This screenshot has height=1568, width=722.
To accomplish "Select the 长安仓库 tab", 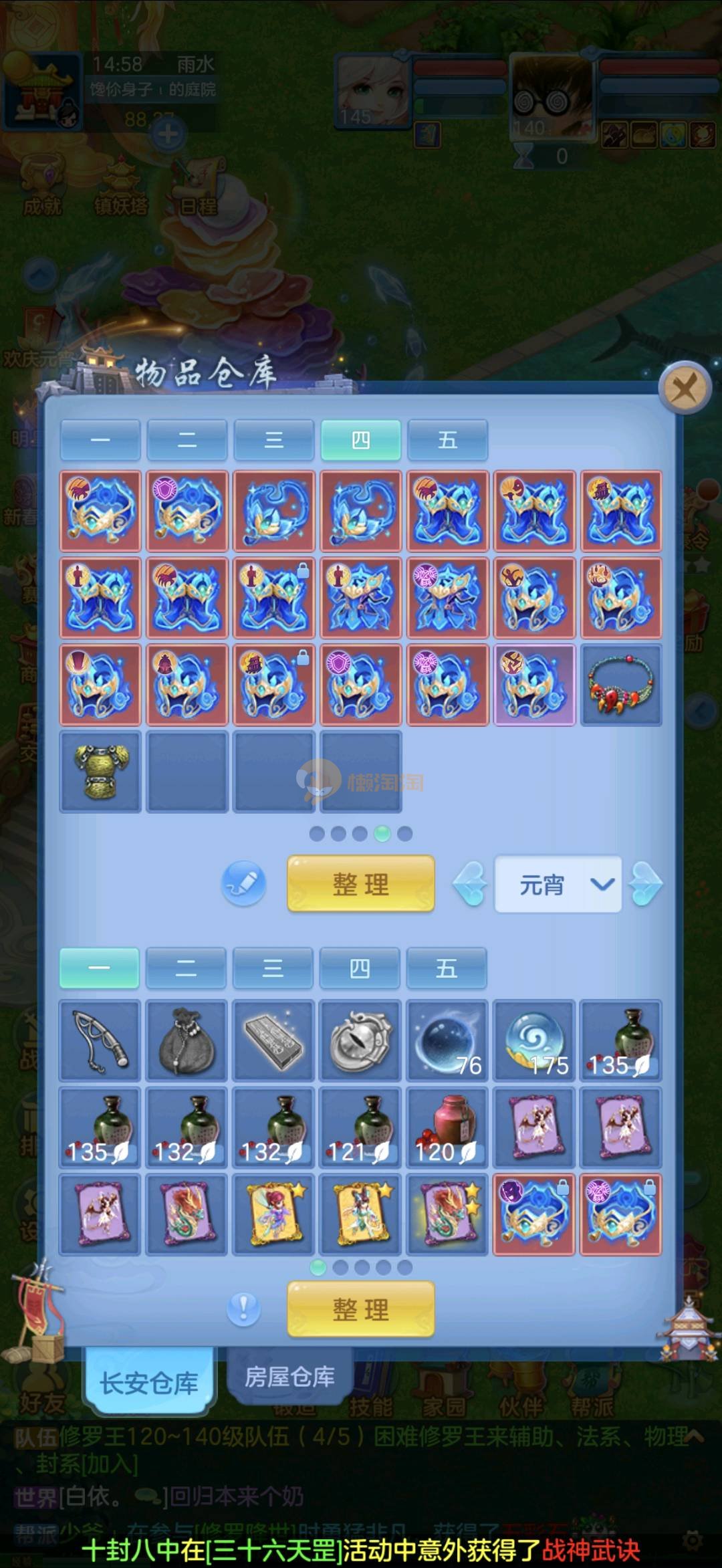I will click(148, 1382).
